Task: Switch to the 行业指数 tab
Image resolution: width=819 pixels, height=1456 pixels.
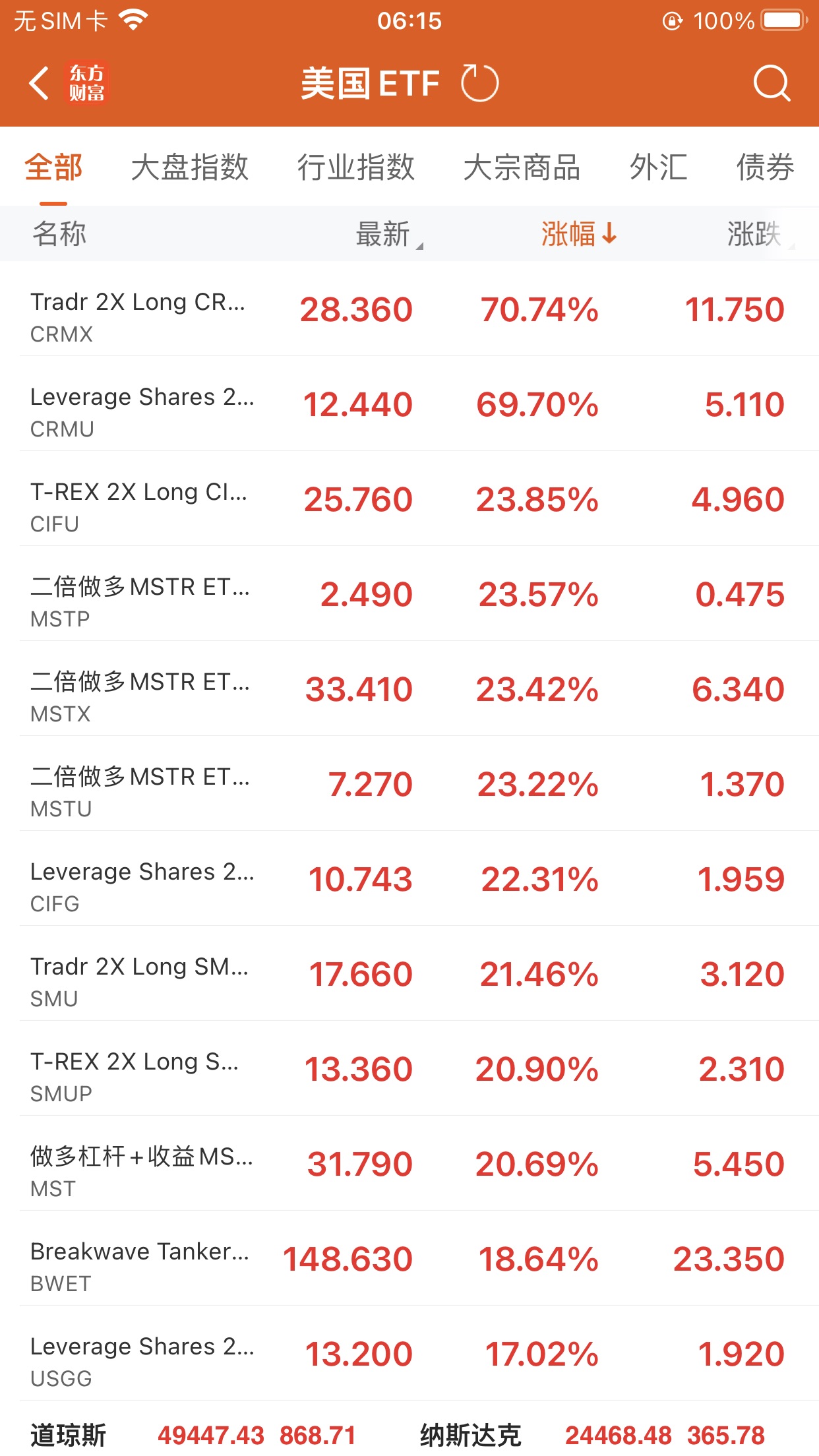Action: coord(355,167)
